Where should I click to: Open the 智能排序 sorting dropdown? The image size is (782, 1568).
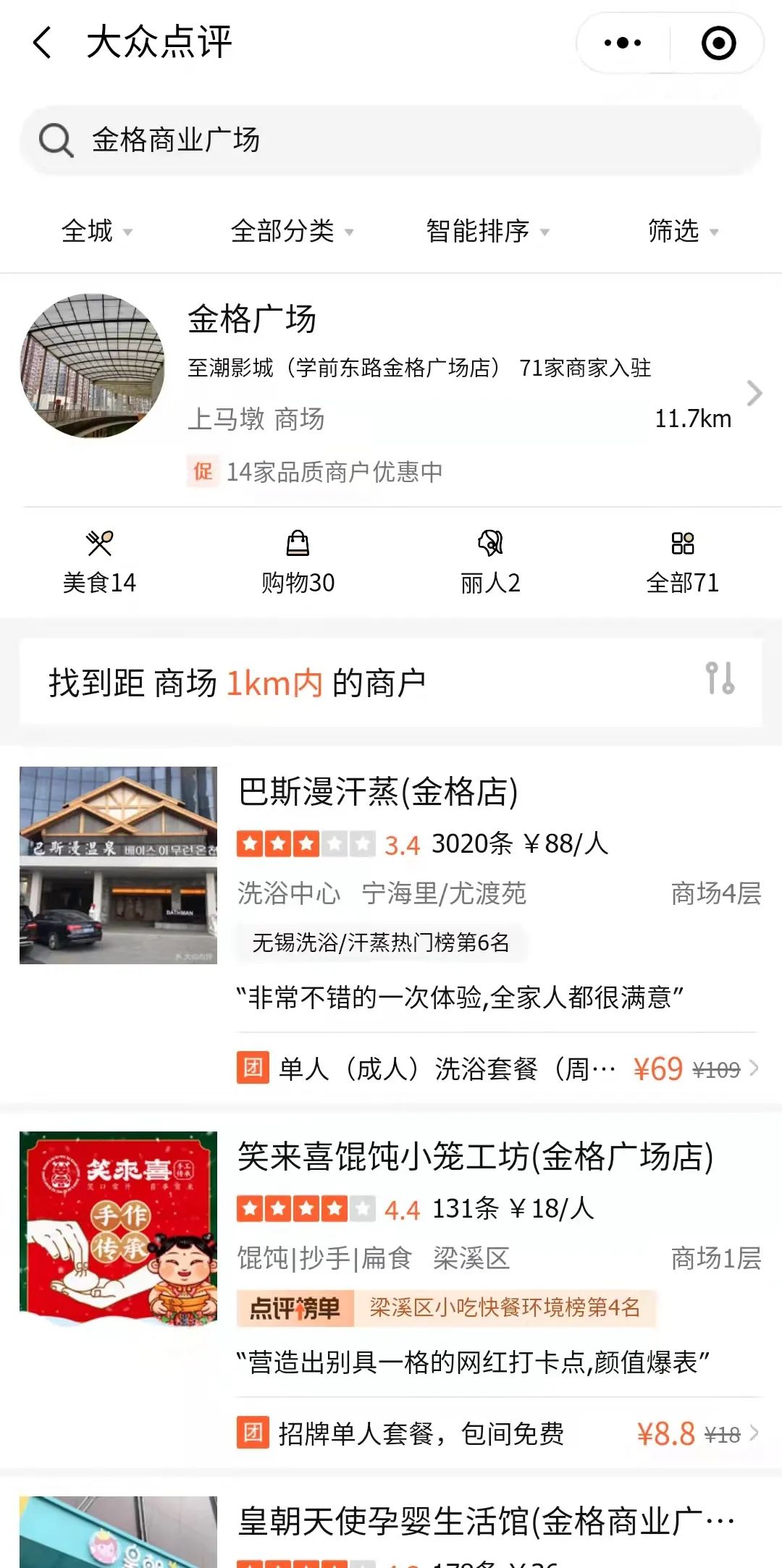coord(487,232)
